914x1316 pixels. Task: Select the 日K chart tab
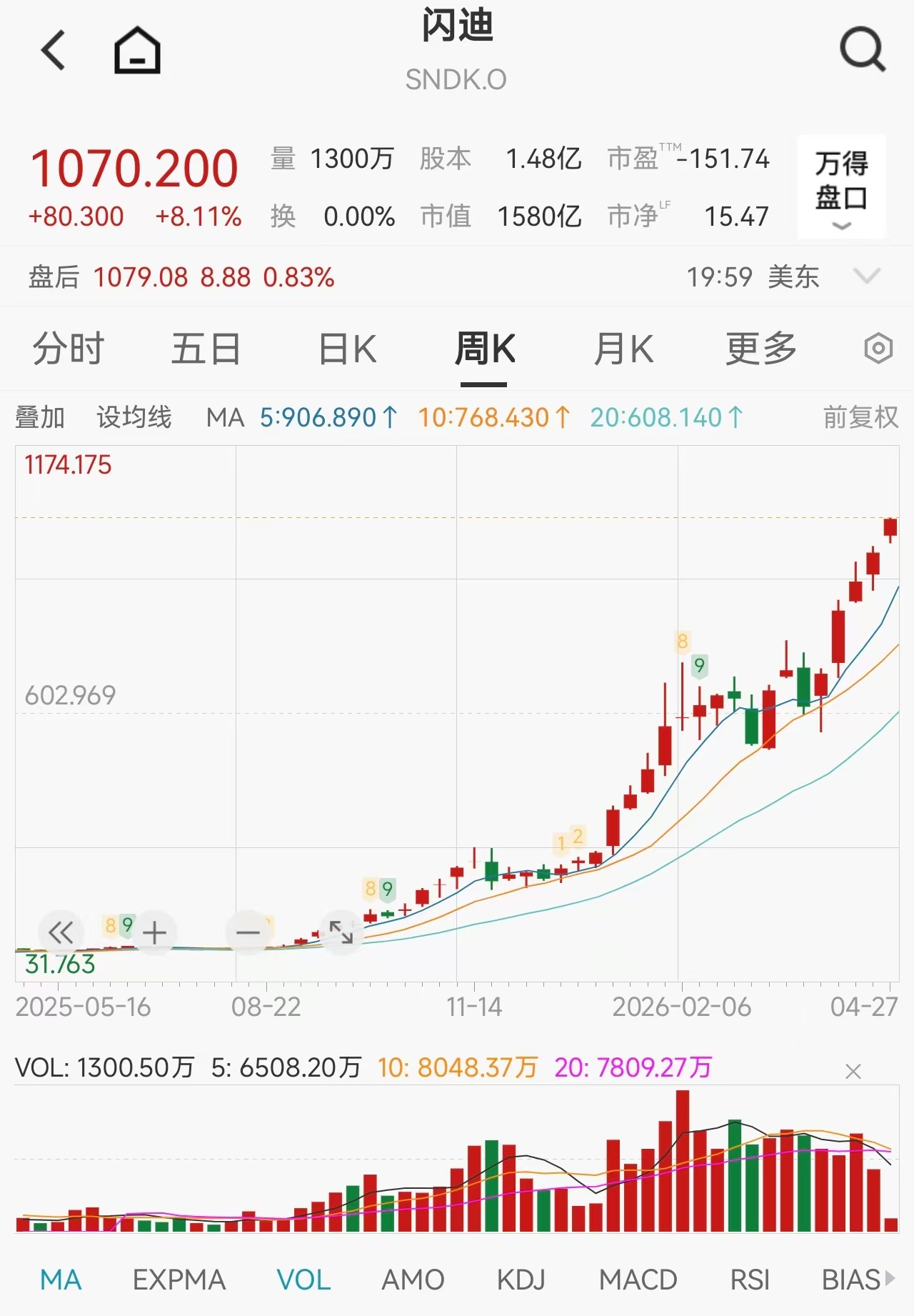coord(347,349)
